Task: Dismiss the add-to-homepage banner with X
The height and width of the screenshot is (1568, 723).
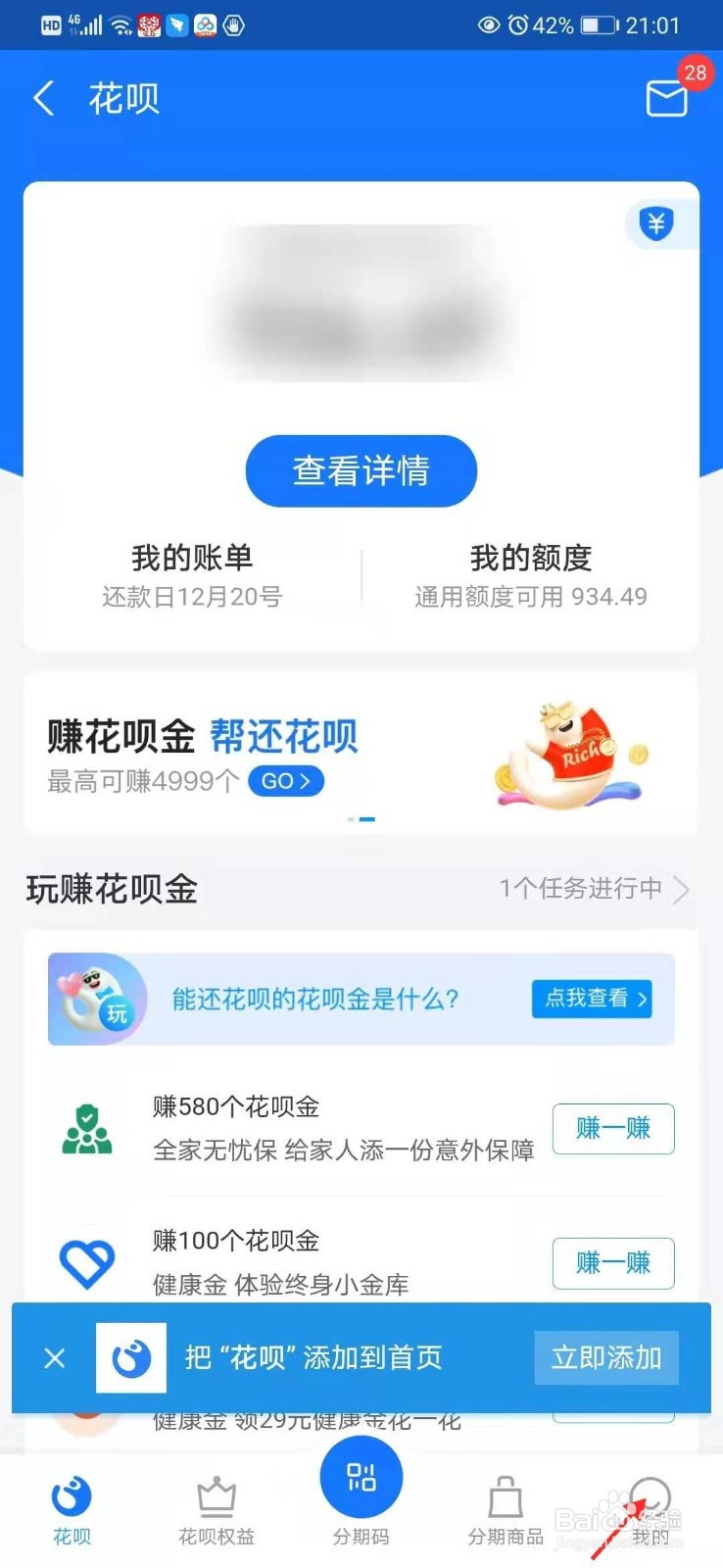Action: click(x=55, y=1358)
